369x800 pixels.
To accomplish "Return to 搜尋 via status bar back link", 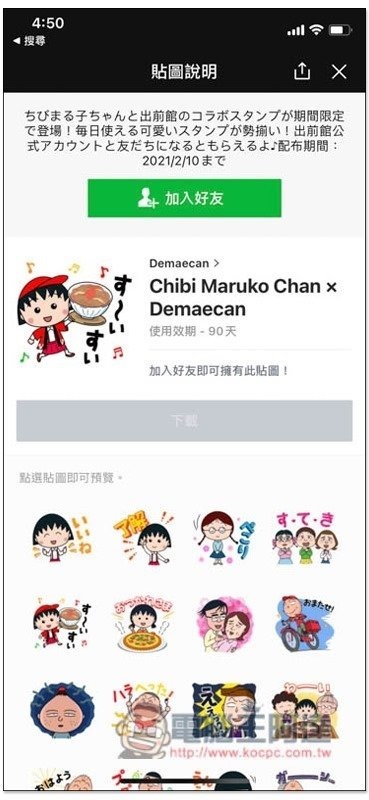I will click(29, 41).
